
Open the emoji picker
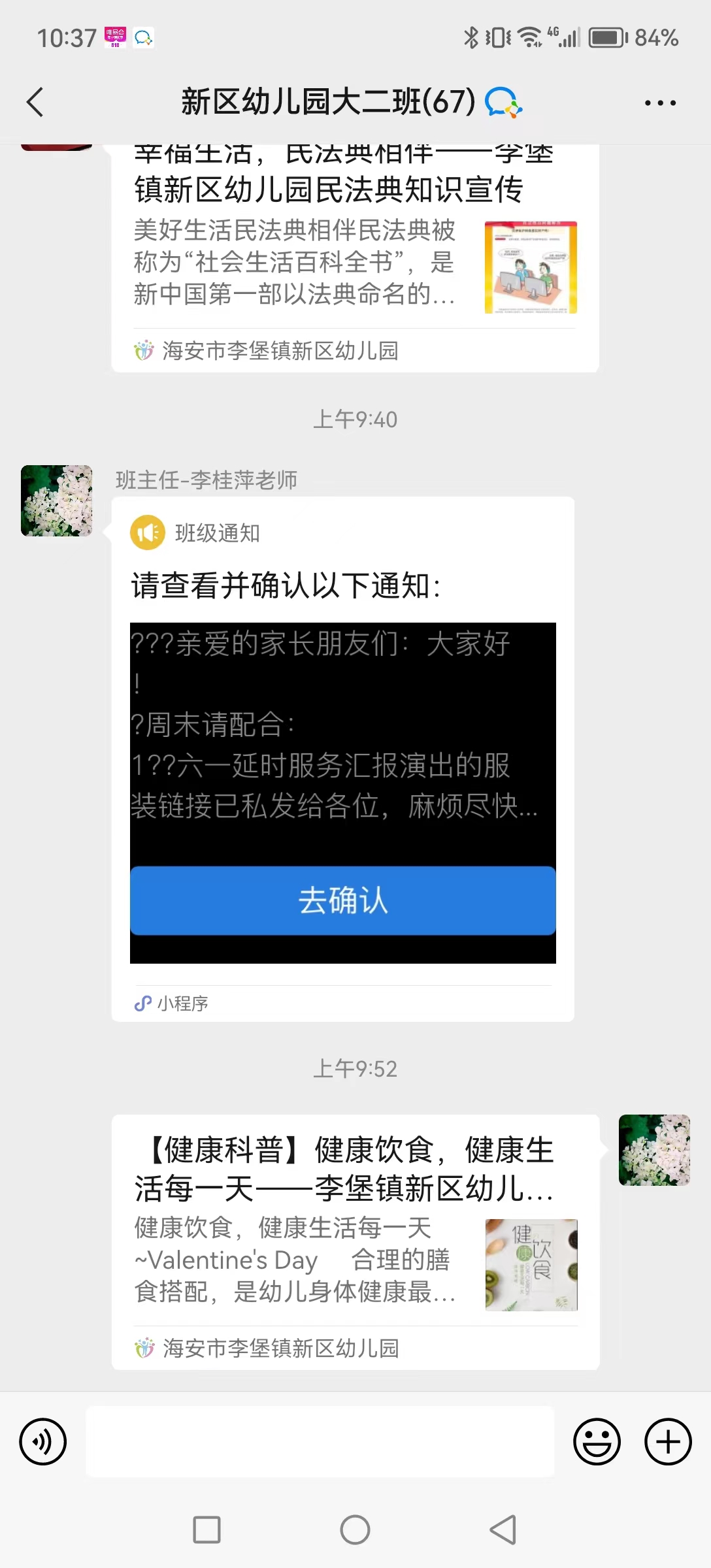(597, 1441)
